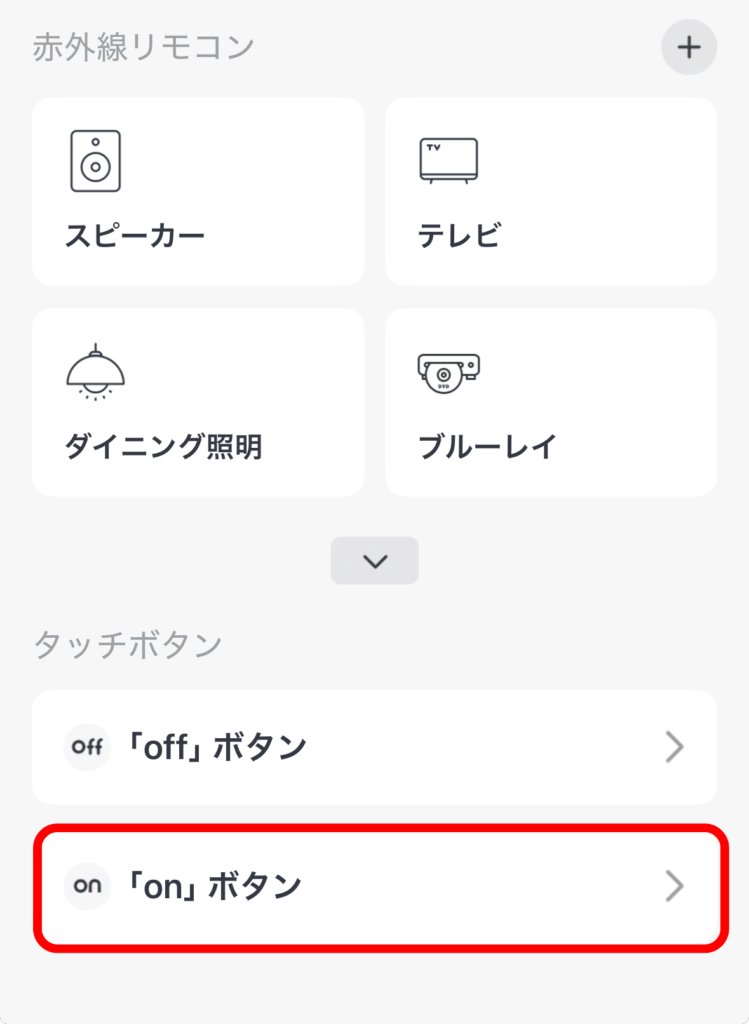Click the 赤外線リモコン section header
749x1024 pixels.
(x=144, y=46)
